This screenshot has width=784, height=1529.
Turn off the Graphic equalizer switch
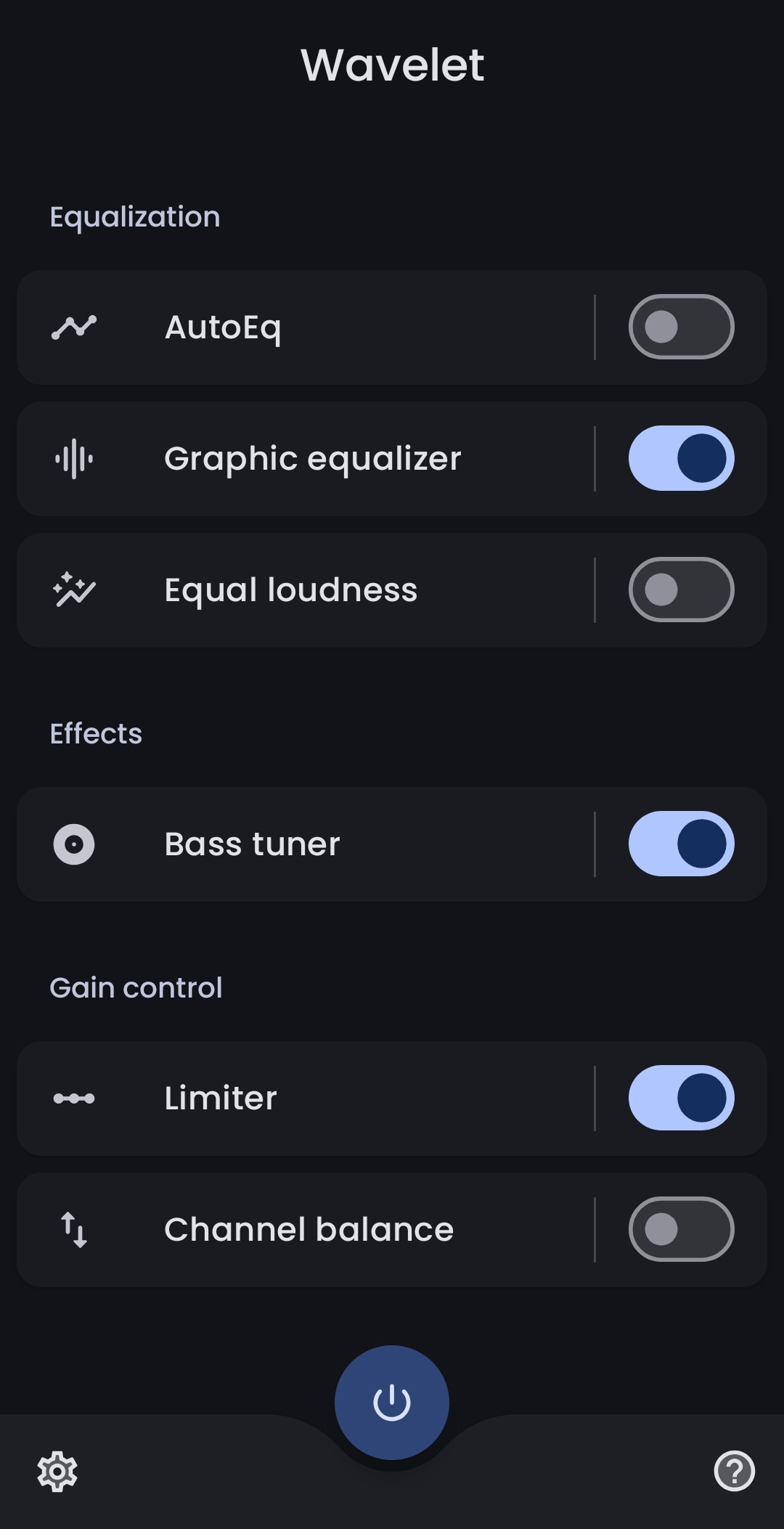coord(681,458)
